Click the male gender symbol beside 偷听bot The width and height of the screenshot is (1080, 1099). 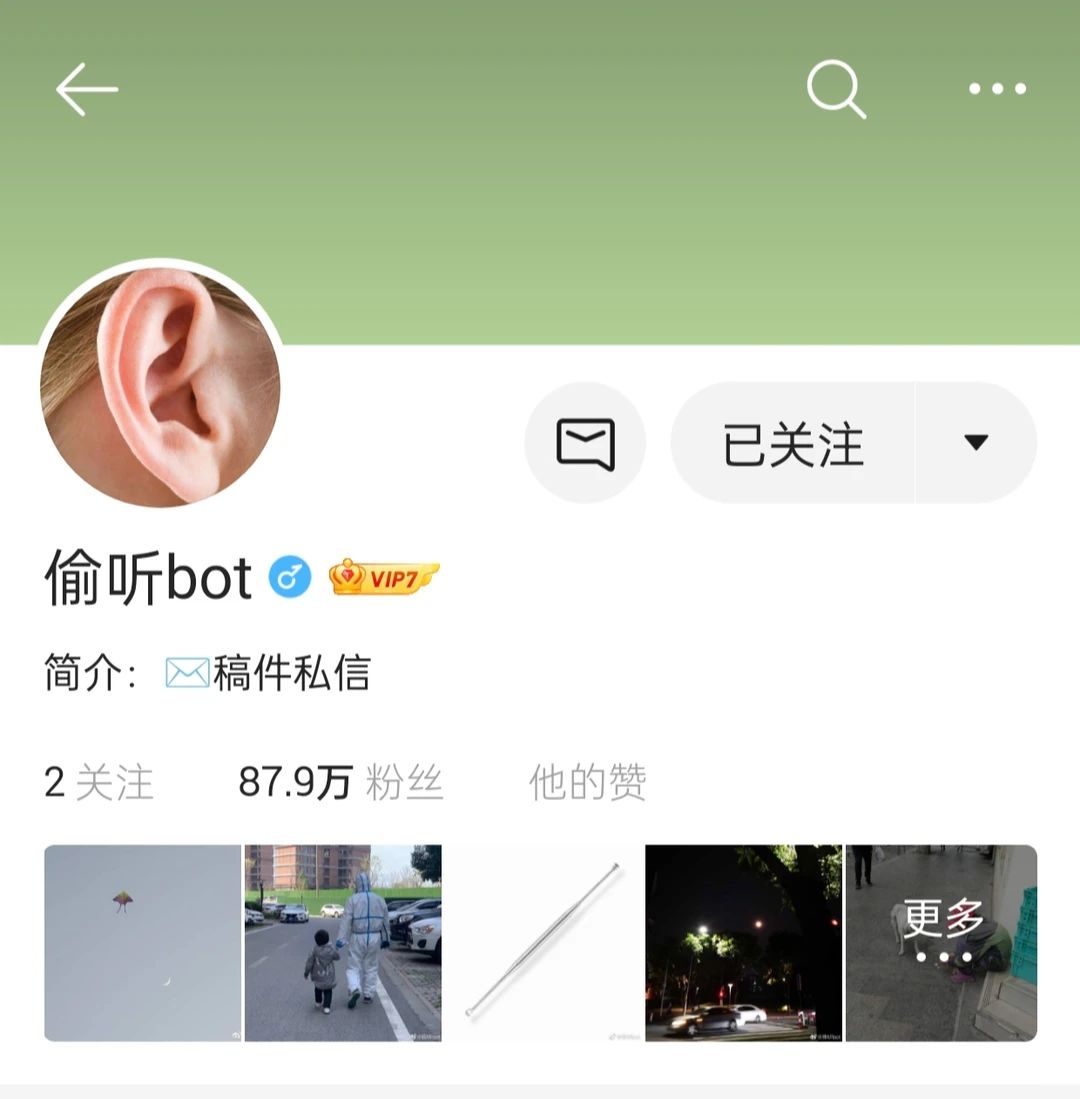click(x=289, y=578)
